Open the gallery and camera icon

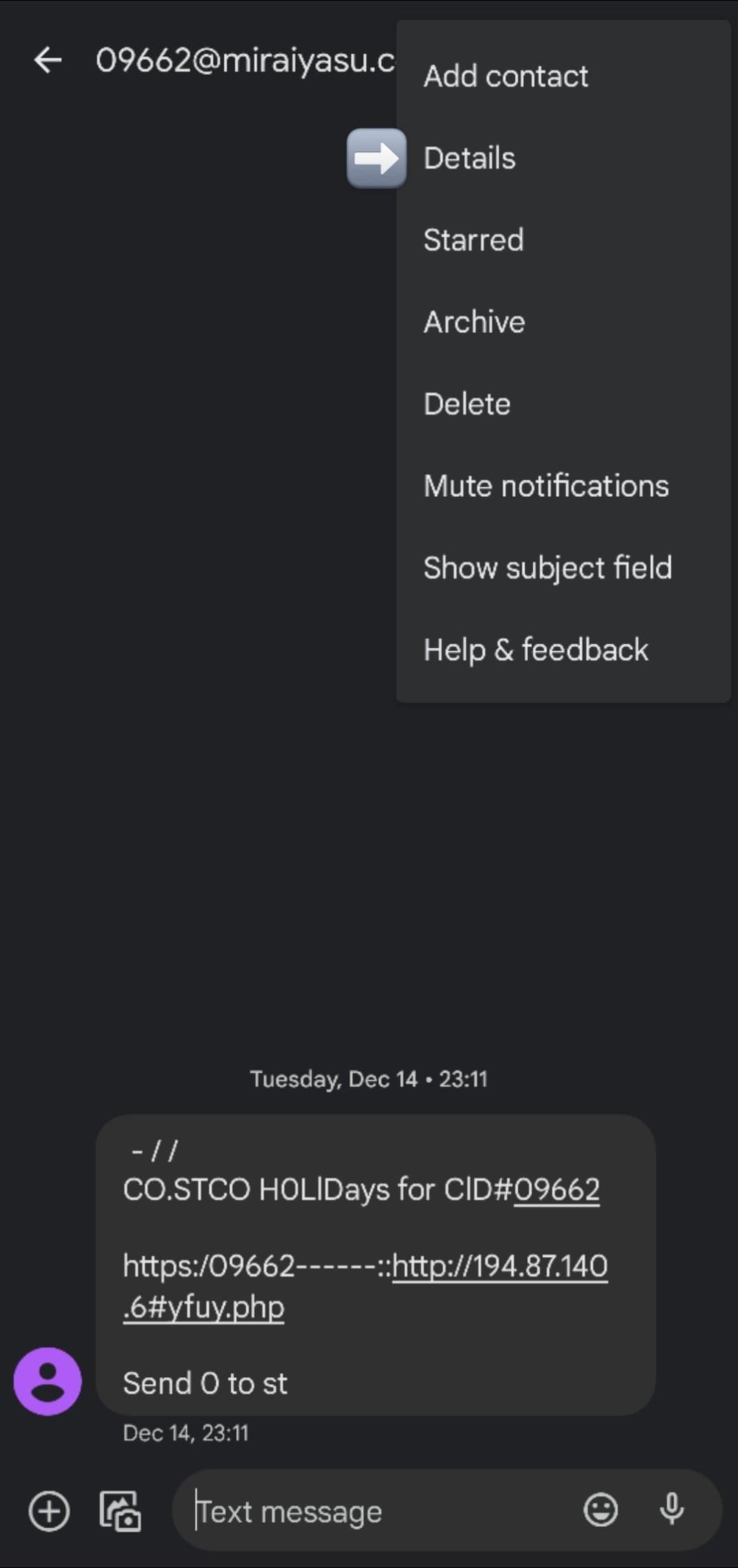[120, 1510]
